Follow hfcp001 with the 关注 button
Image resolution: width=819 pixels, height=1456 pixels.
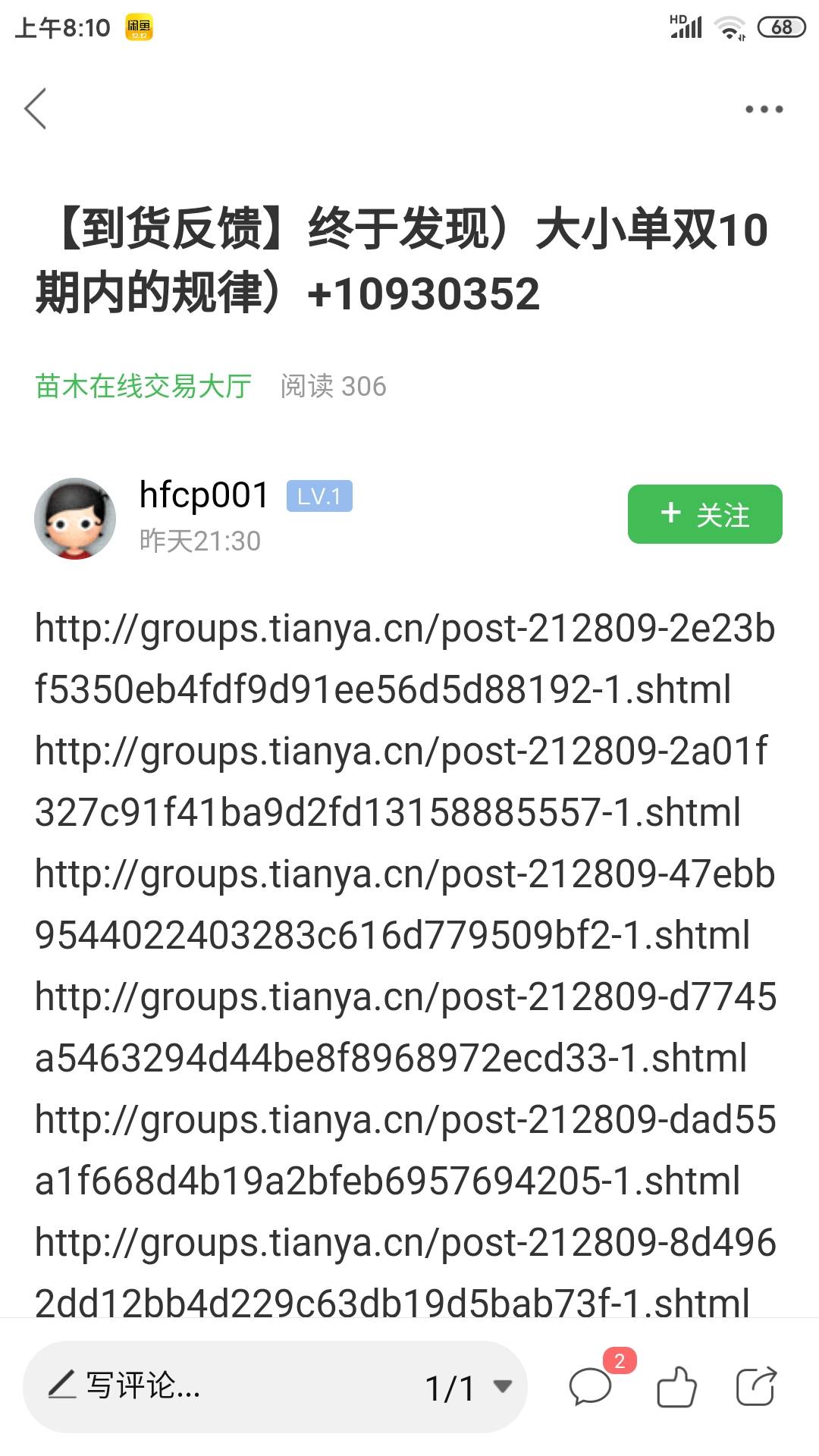(x=704, y=514)
